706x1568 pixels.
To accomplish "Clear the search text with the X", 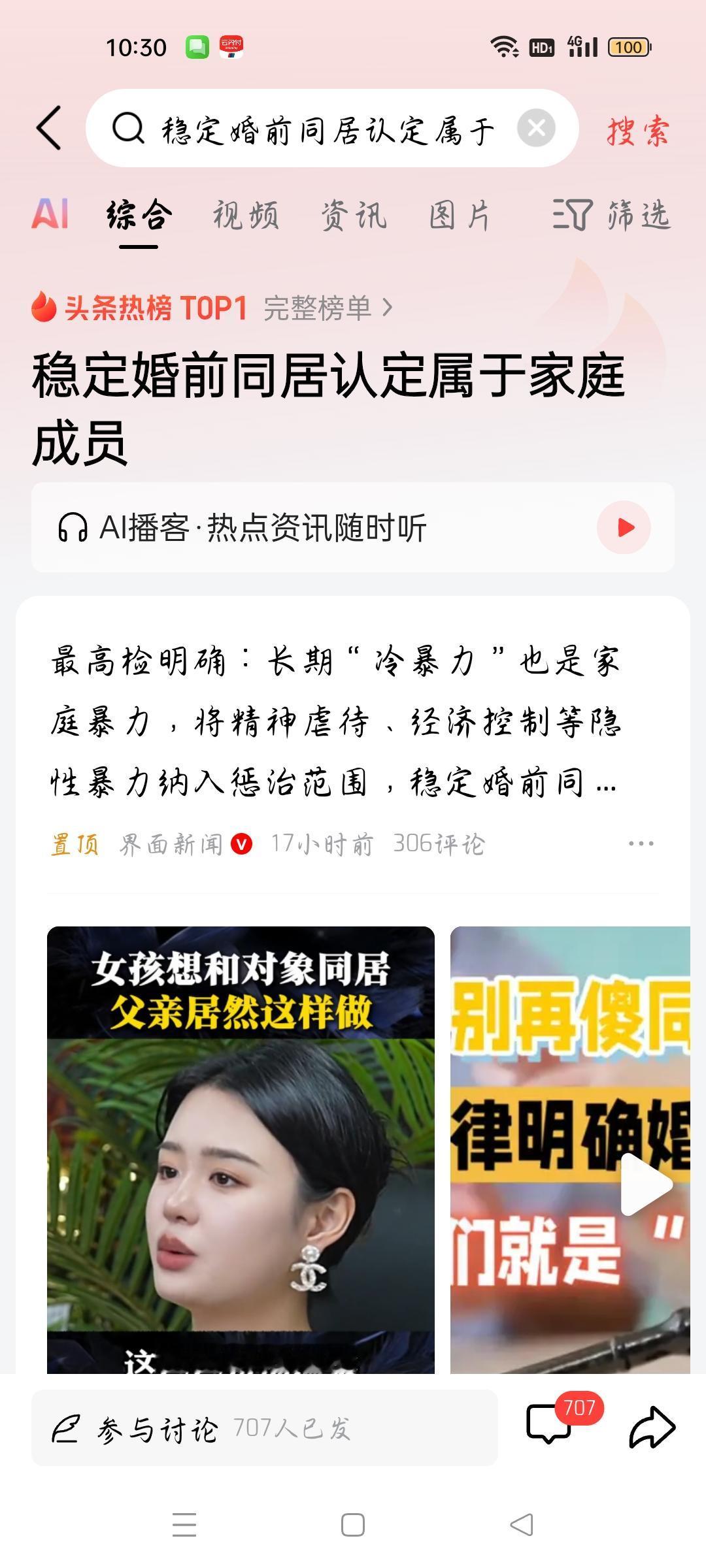I will 538,129.
